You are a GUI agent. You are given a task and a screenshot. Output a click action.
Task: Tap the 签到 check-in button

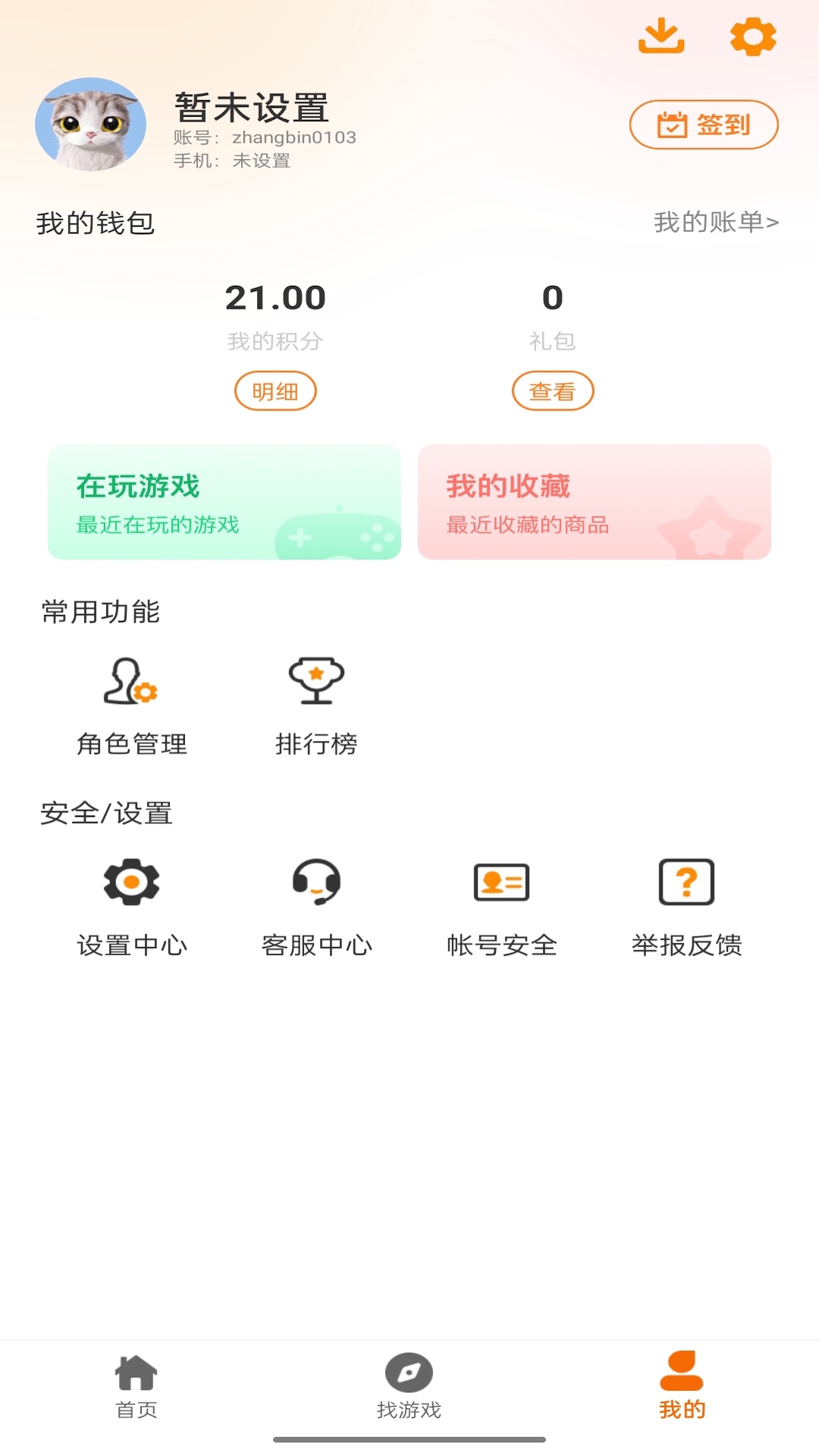[x=704, y=124]
